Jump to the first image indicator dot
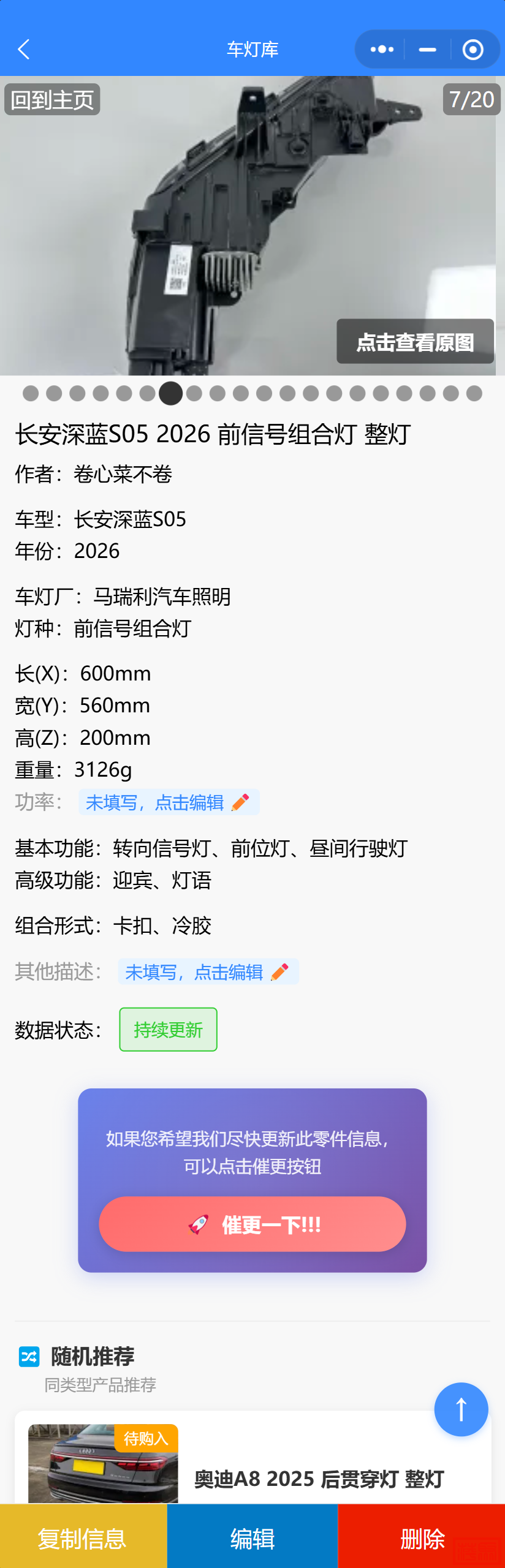Image resolution: width=505 pixels, height=1568 pixels. 30,393
